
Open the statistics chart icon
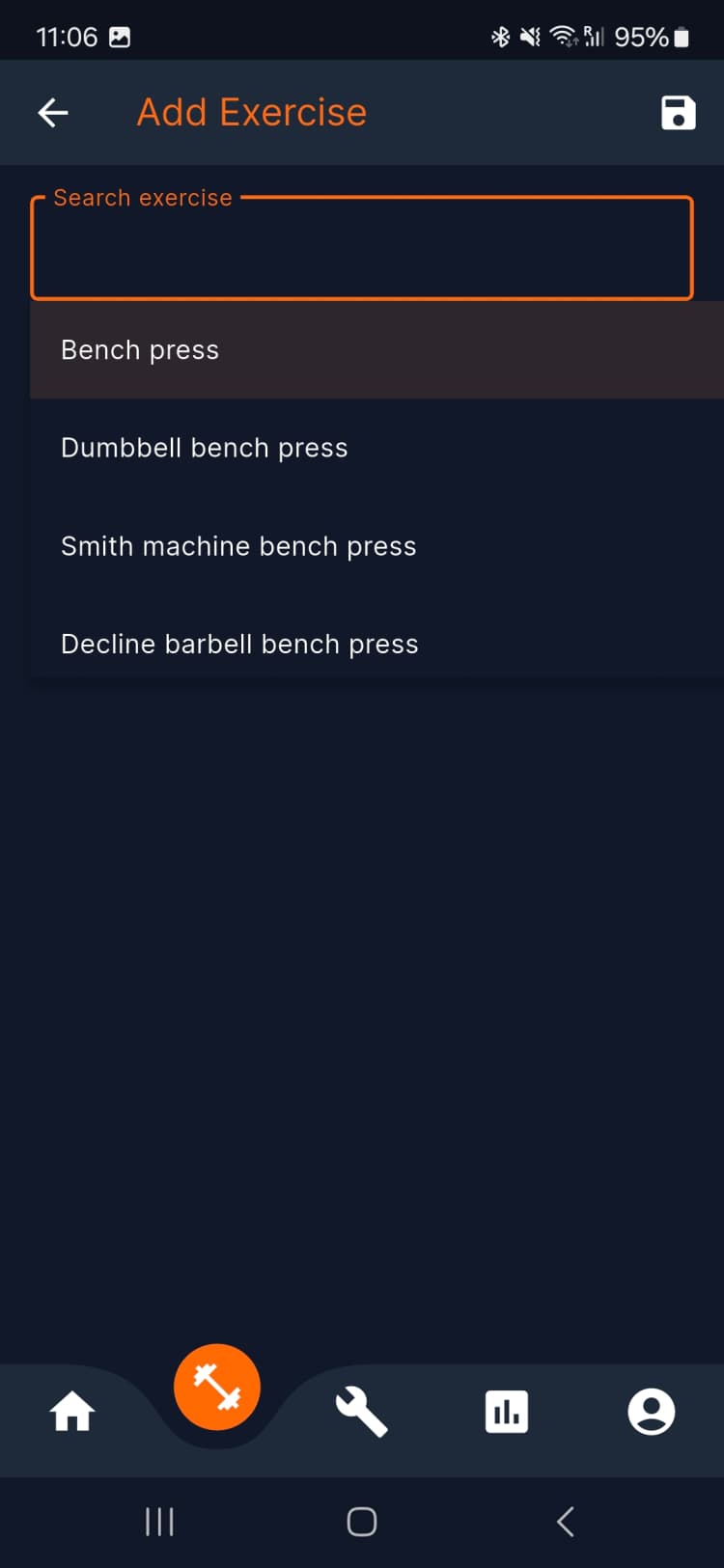pos(507,1411)
